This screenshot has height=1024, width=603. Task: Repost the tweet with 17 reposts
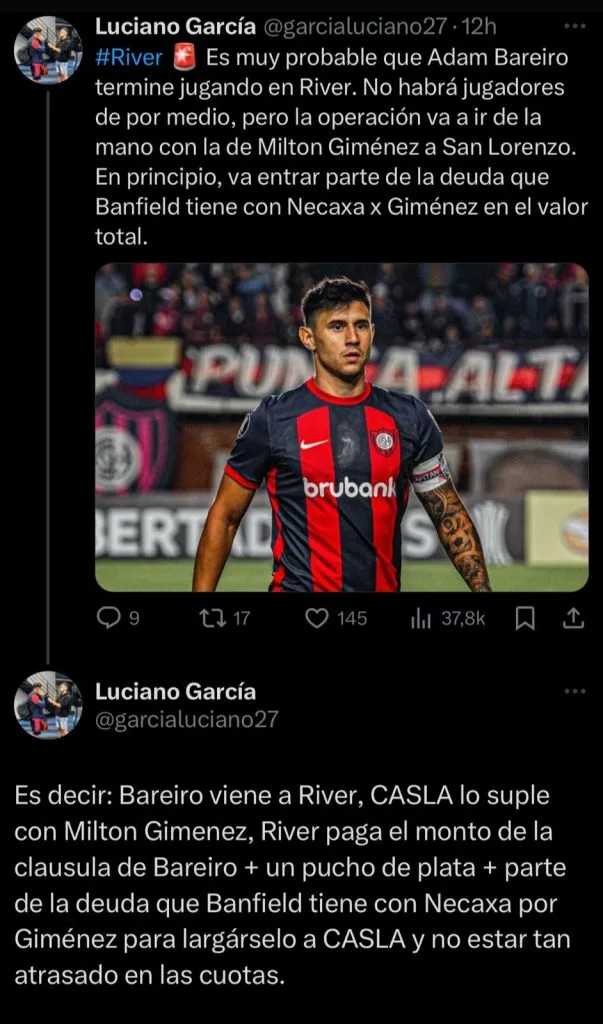[x=212, y=619]
